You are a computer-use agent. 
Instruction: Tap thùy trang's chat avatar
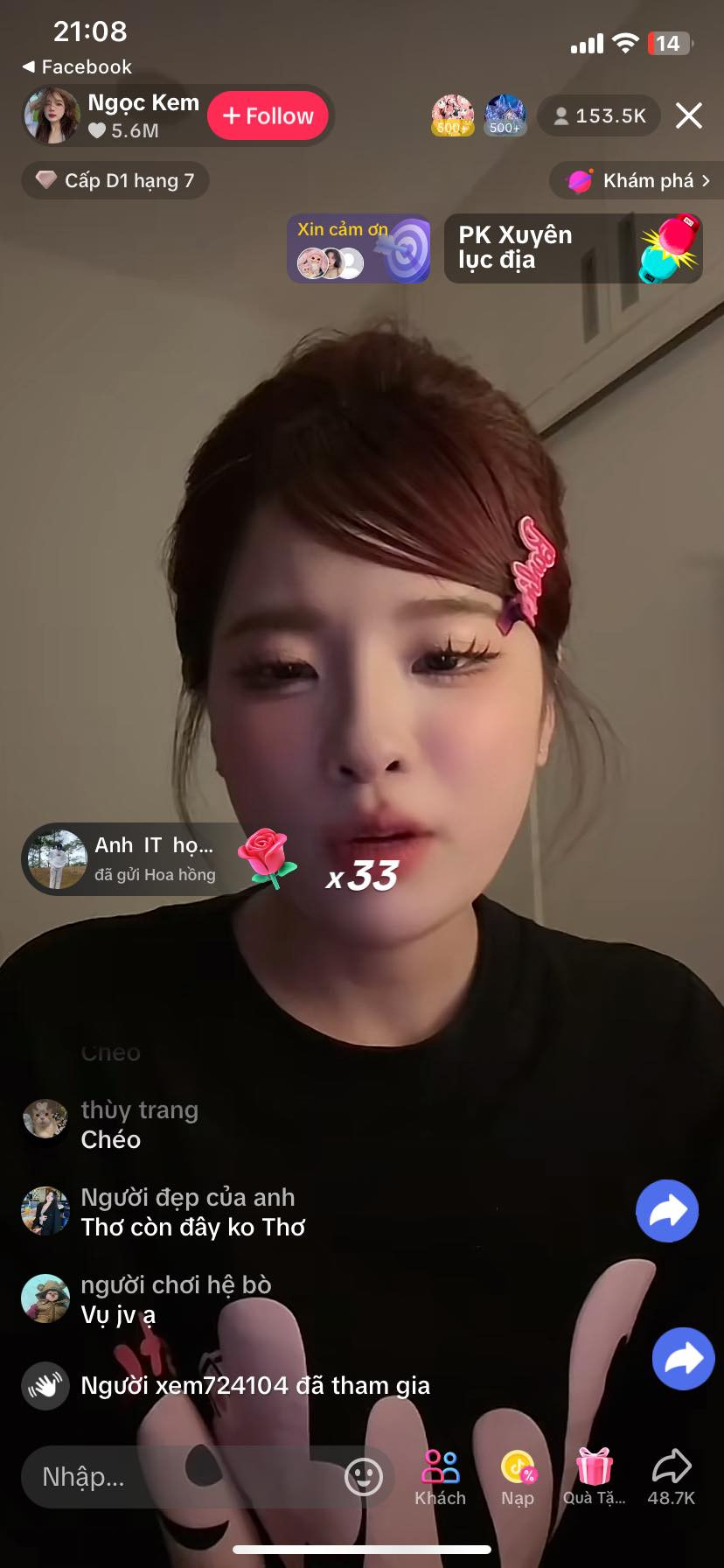[x=47, y=1123]
